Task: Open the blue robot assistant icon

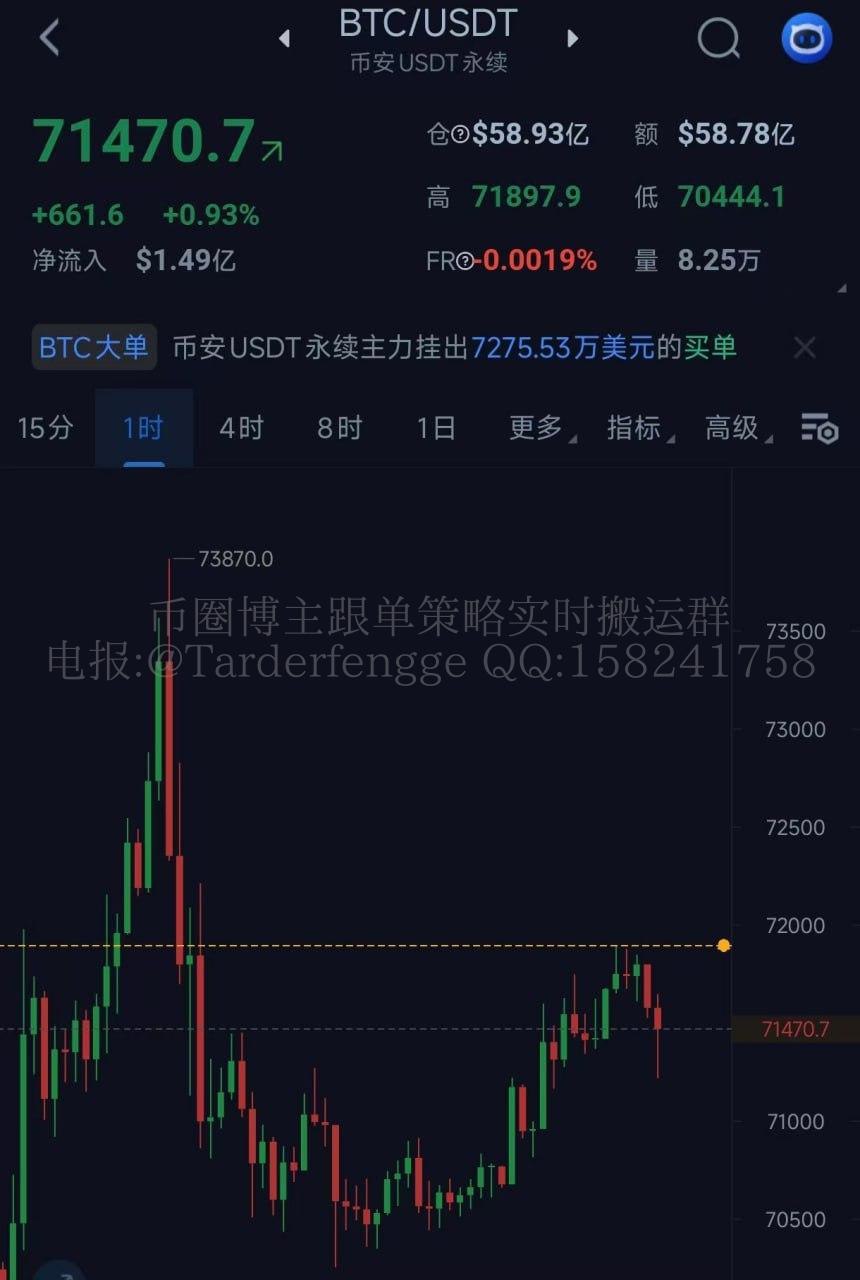Action: pyautogui.click(x=806, y=39)
